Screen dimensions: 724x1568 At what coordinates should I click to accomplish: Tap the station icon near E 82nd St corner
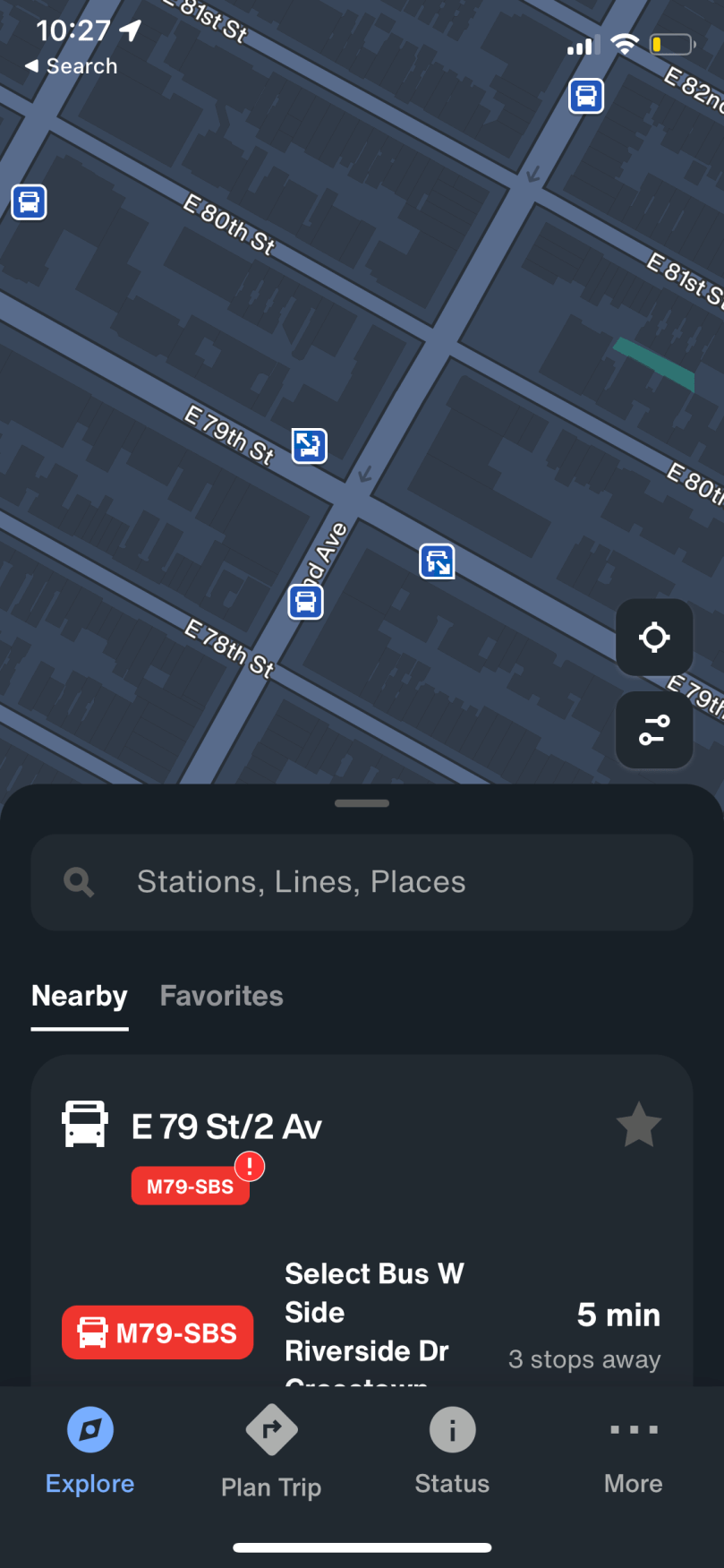pos(585,97)
